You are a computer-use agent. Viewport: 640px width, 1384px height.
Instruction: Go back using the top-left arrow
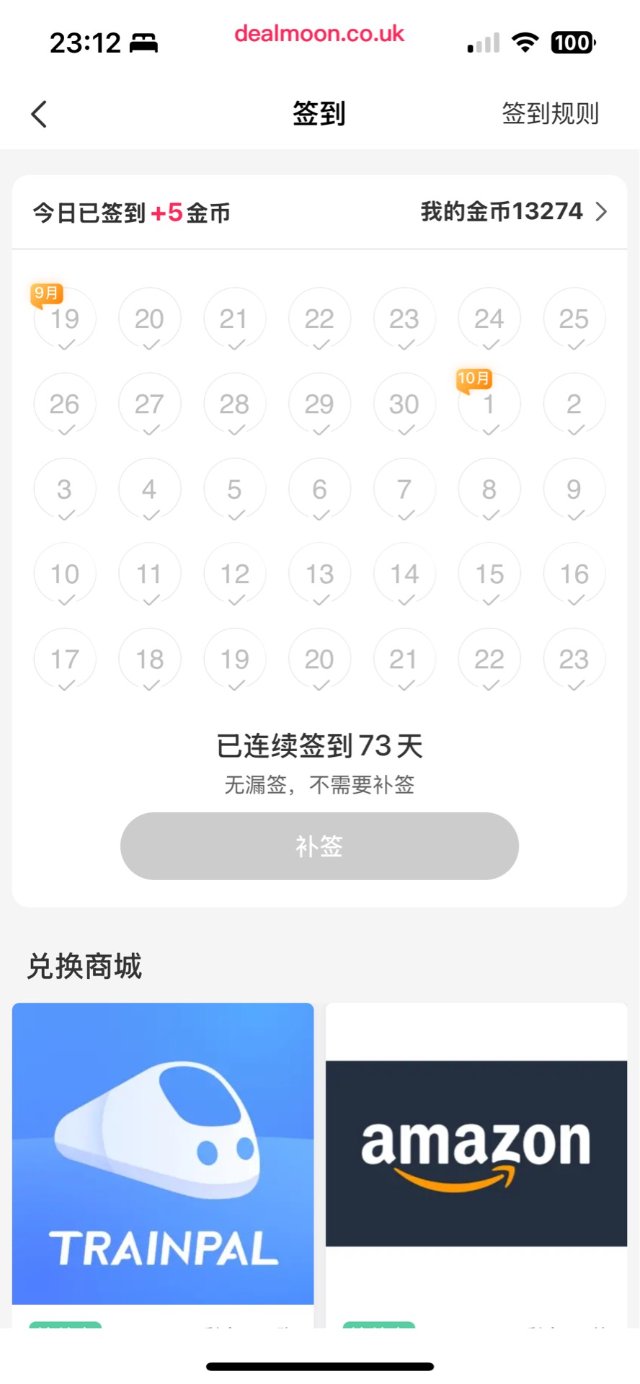pyautogui.click(x=39, y=114)
